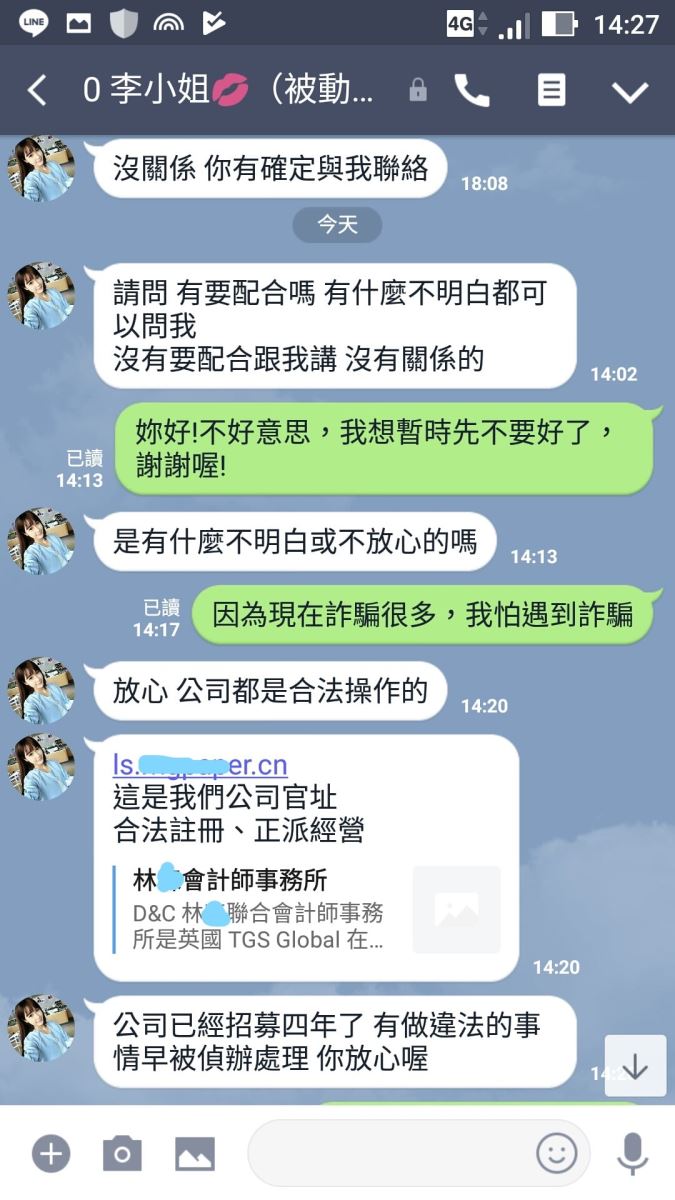Open the chat notes icon
The width and height of the screenshot is (675, 1200).
point(550,91)
